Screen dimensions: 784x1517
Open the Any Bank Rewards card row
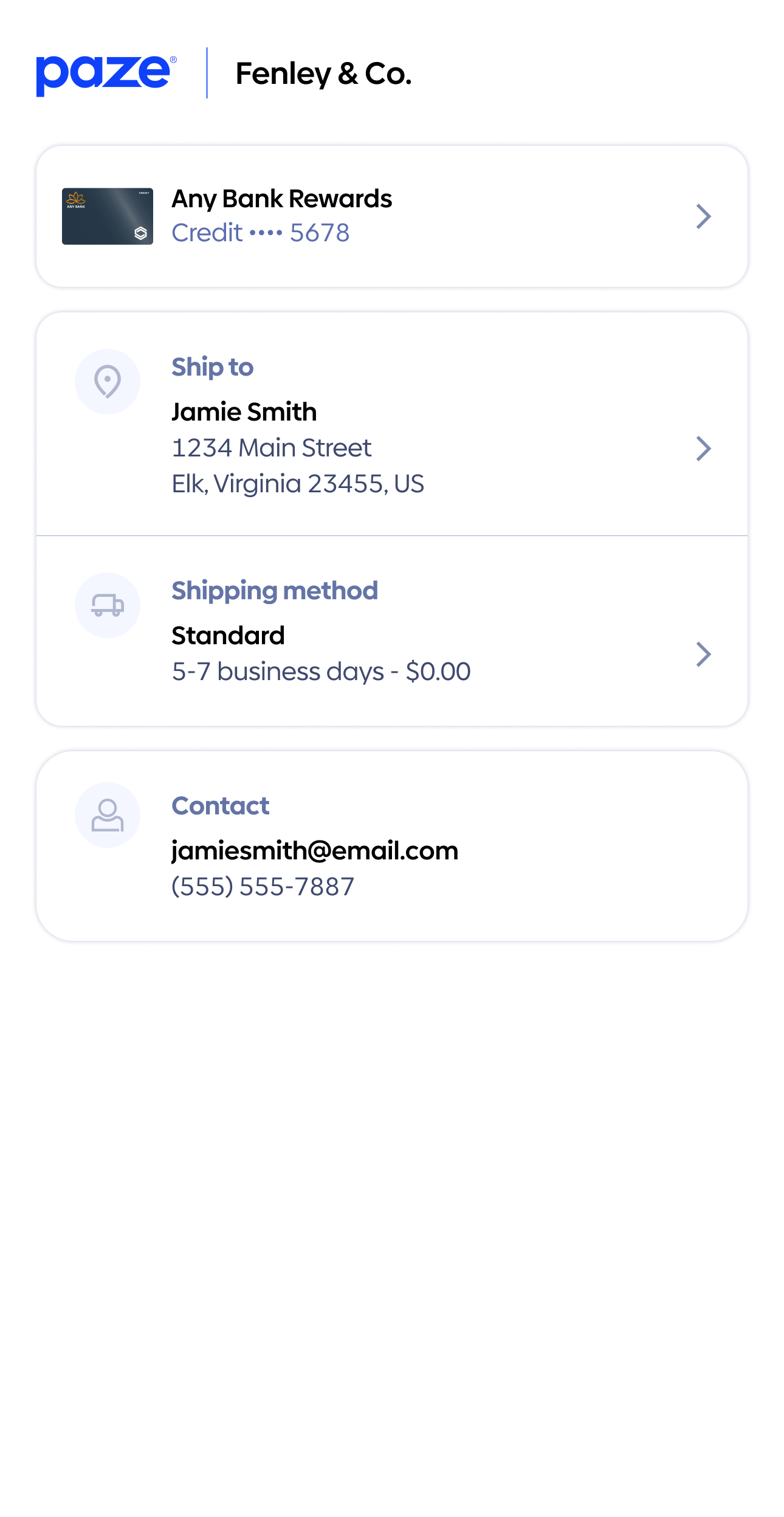click(391, 216)
